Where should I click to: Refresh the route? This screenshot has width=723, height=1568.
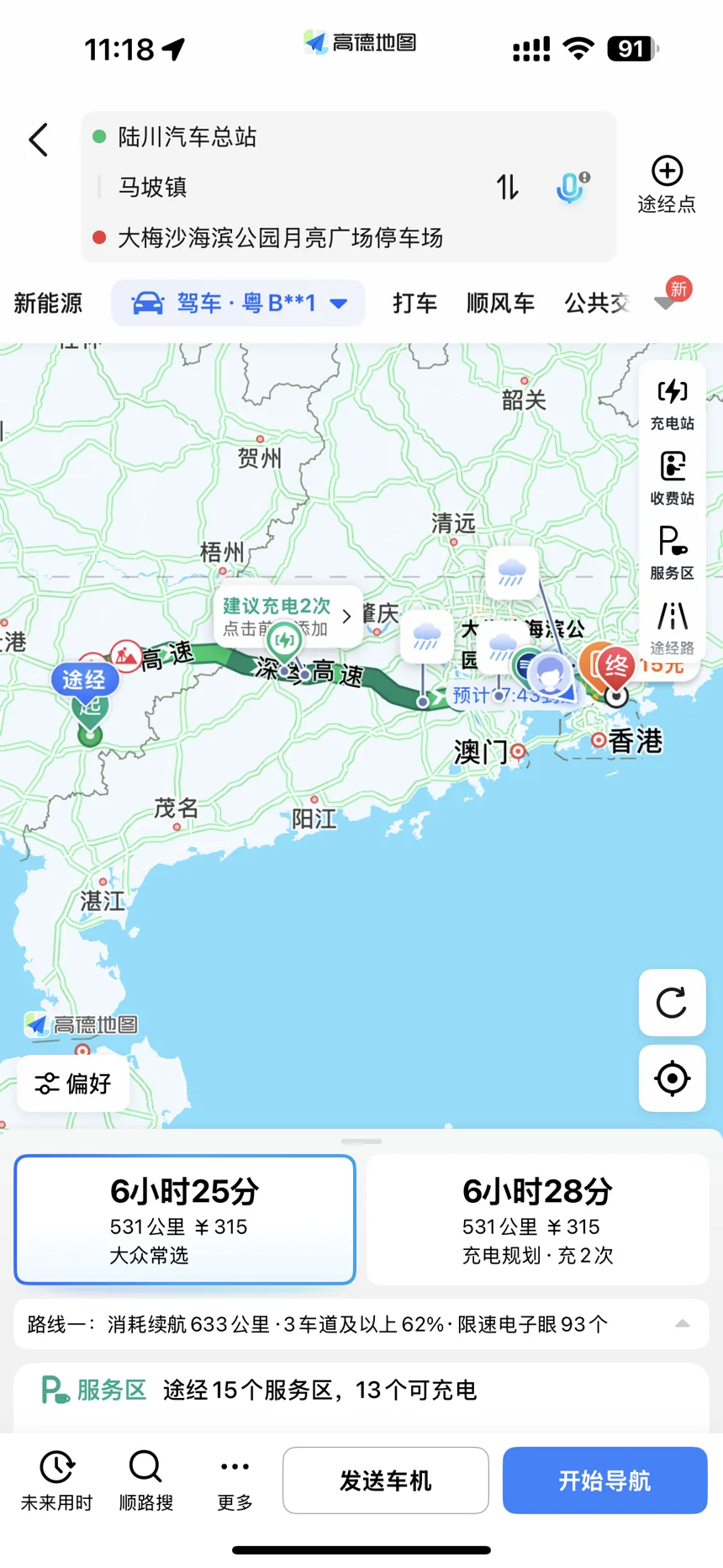672,1003
